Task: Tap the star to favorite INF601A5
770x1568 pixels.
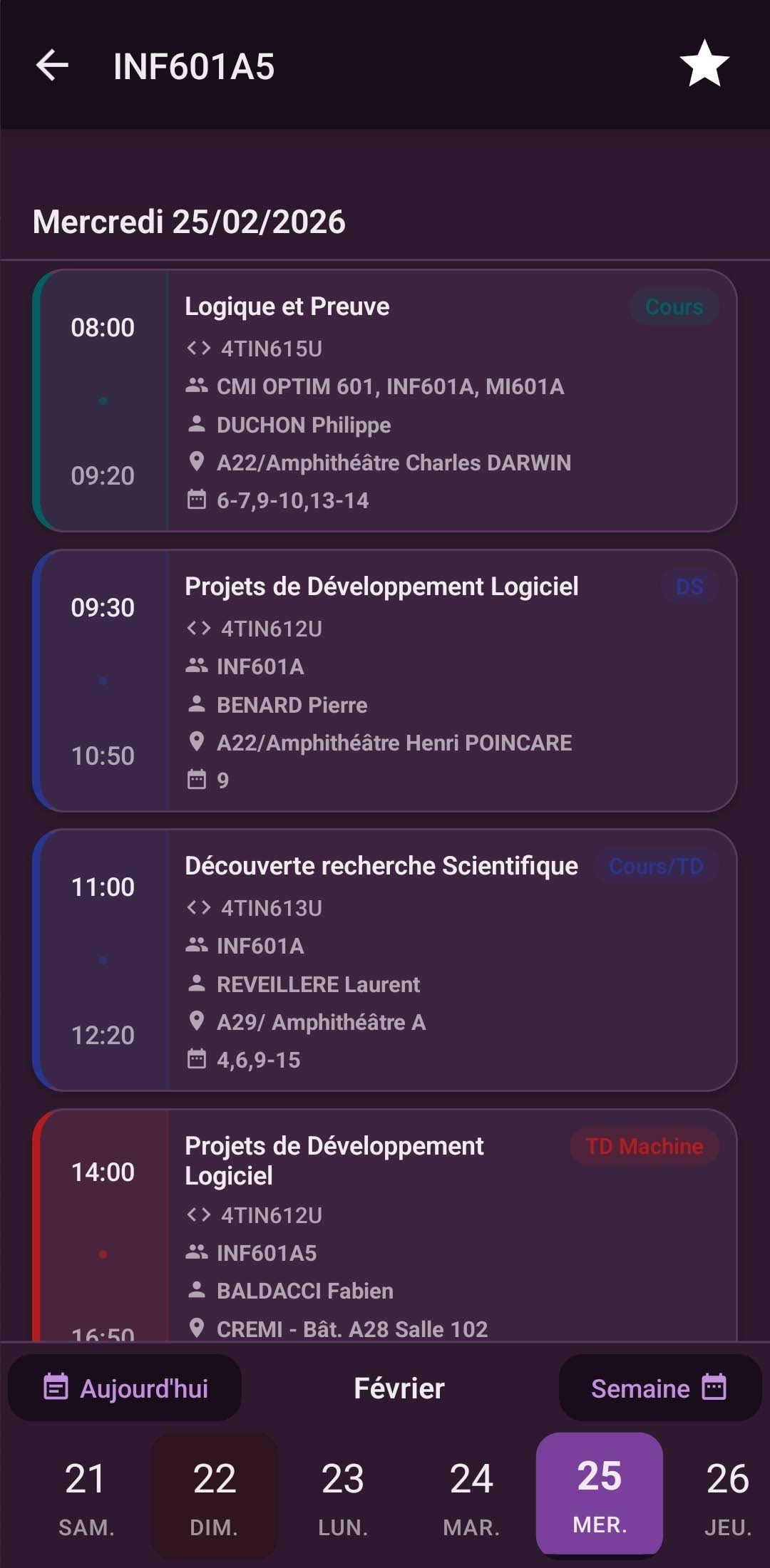Action: (x=703, y=66)
